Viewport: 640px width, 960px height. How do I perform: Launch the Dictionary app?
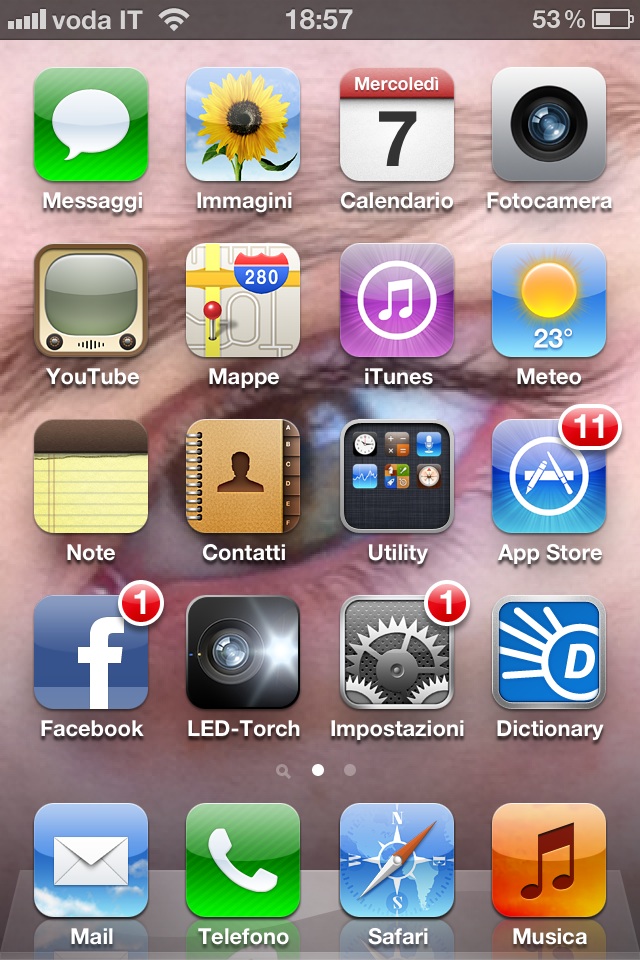549,652
